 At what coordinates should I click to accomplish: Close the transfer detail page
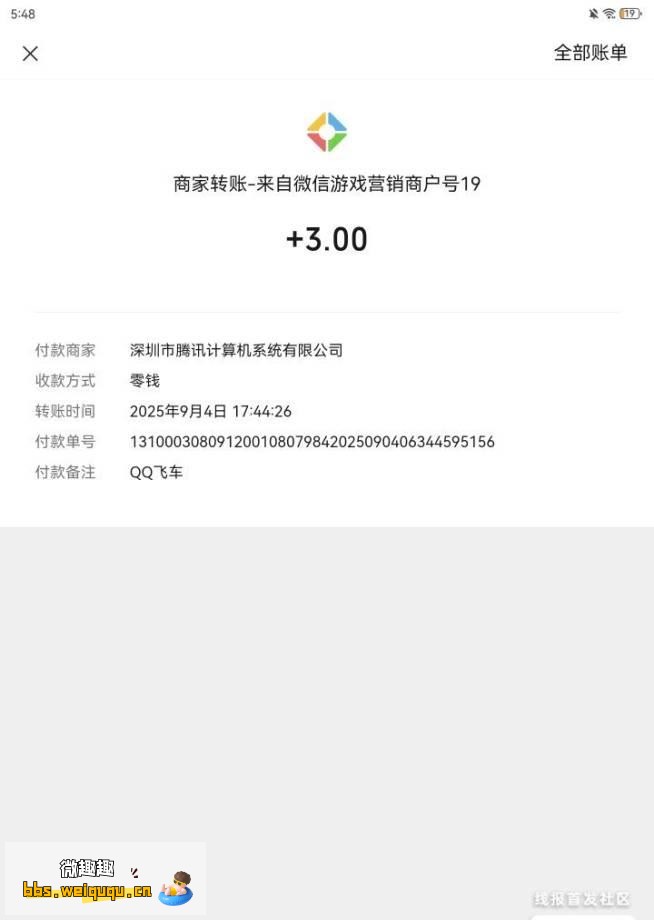[30, 54]
